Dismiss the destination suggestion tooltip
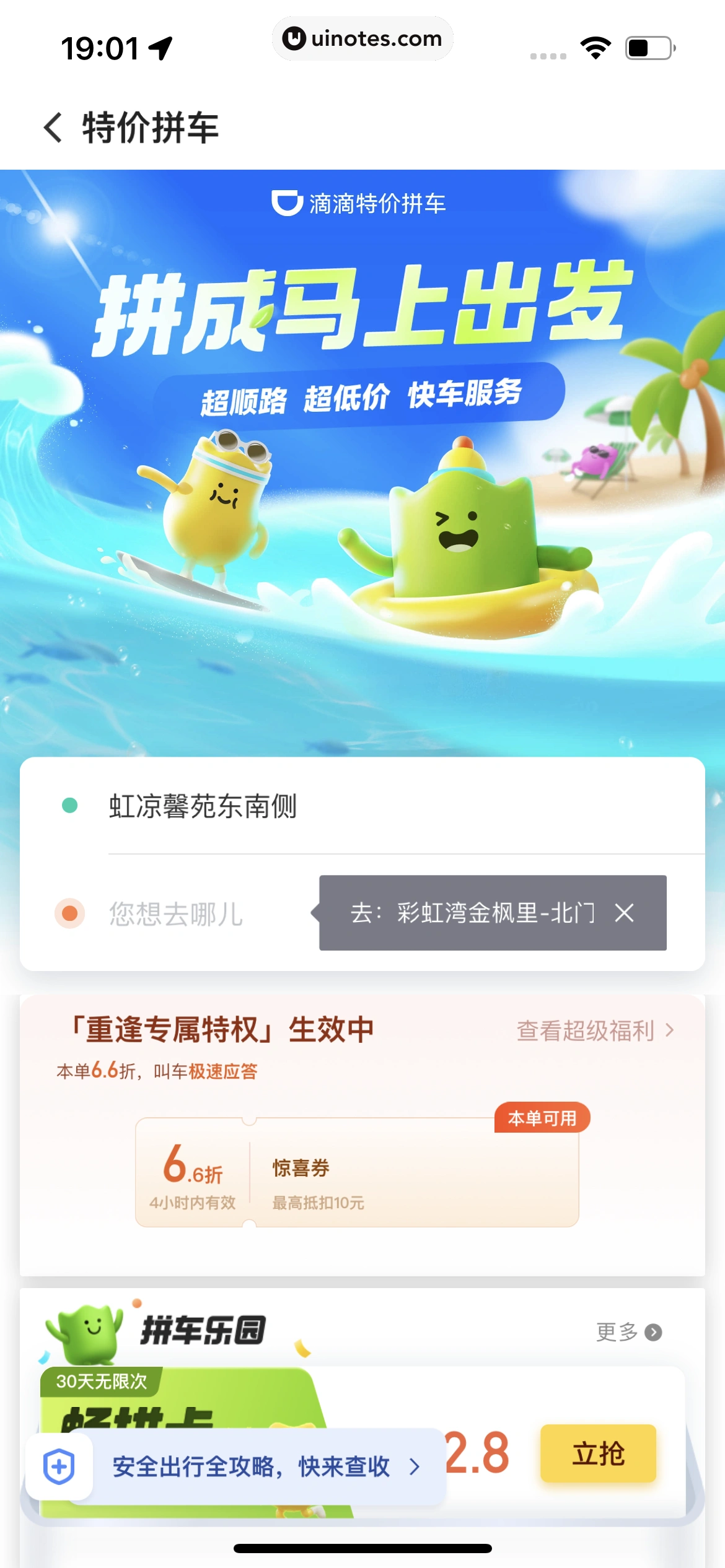This screenshot has width=725, height=1568. click(625, 913)
